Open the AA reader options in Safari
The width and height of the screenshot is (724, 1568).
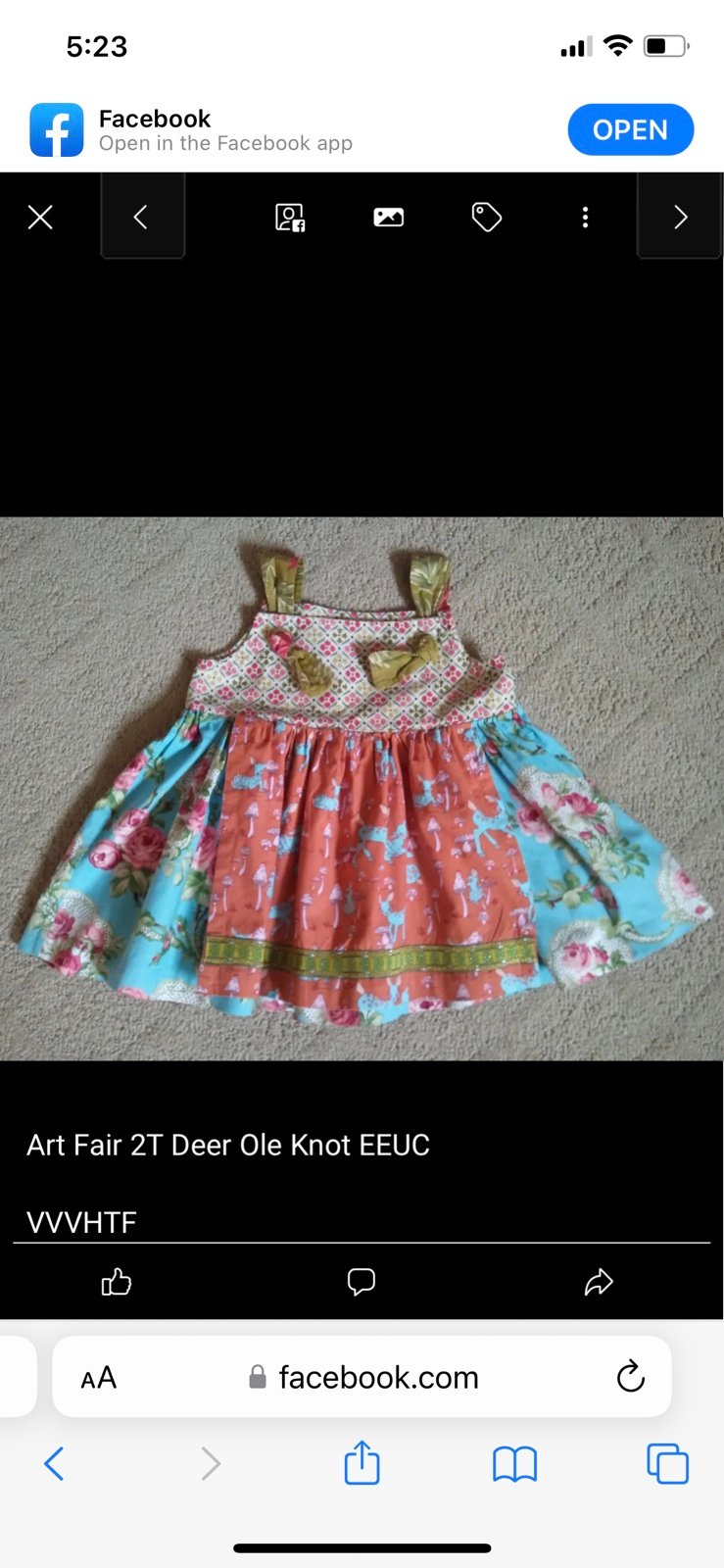pyautogui.click(x=98, y=1378)
